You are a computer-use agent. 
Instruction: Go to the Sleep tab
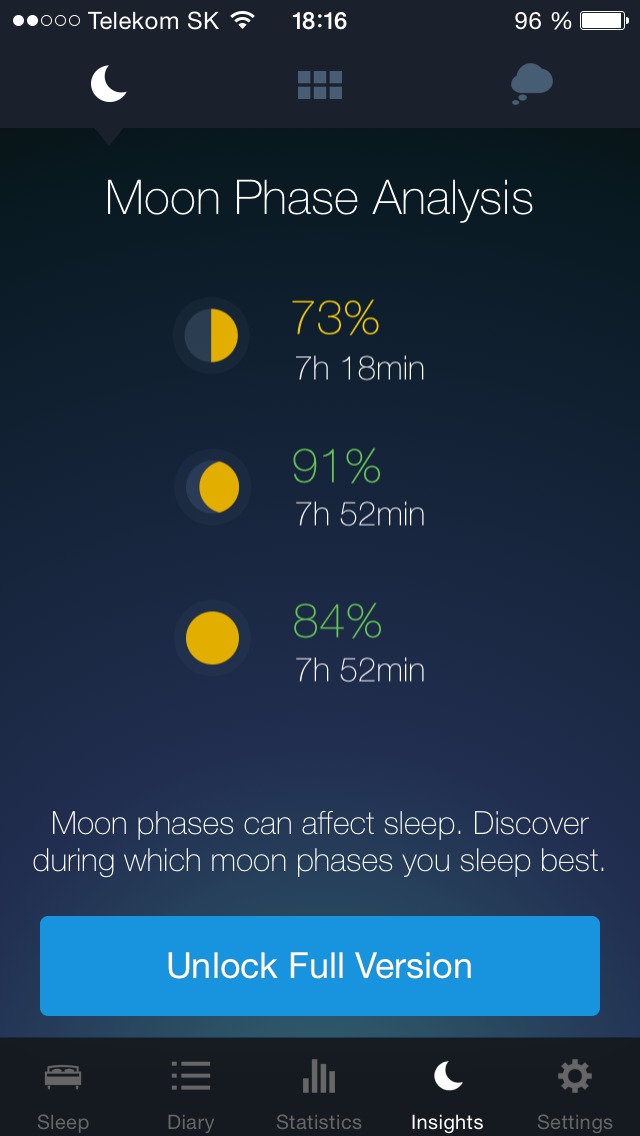(x=63, y=1092)
